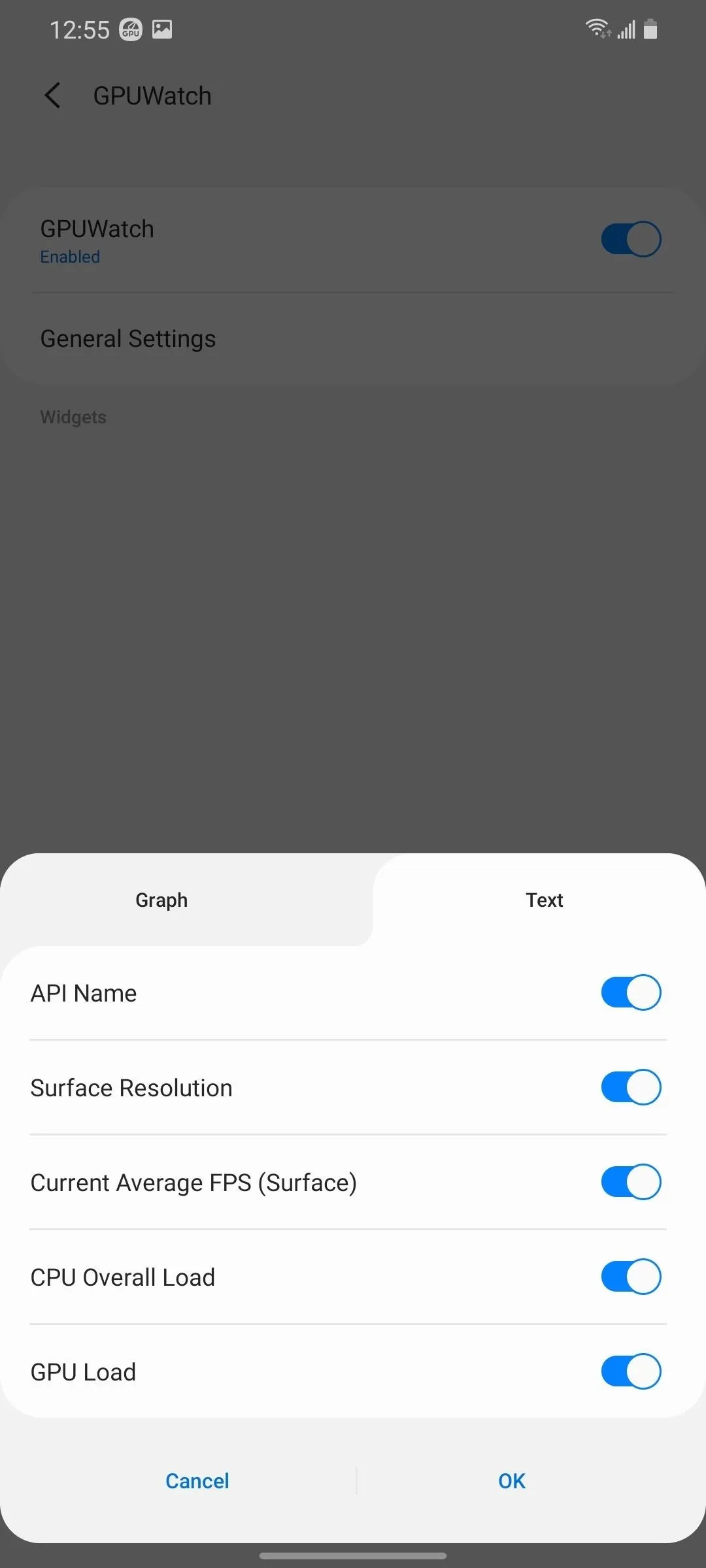Viewport: 706px width, 1568px height.
Task: Cancel the widget dialog
Action: (197, 1480)
